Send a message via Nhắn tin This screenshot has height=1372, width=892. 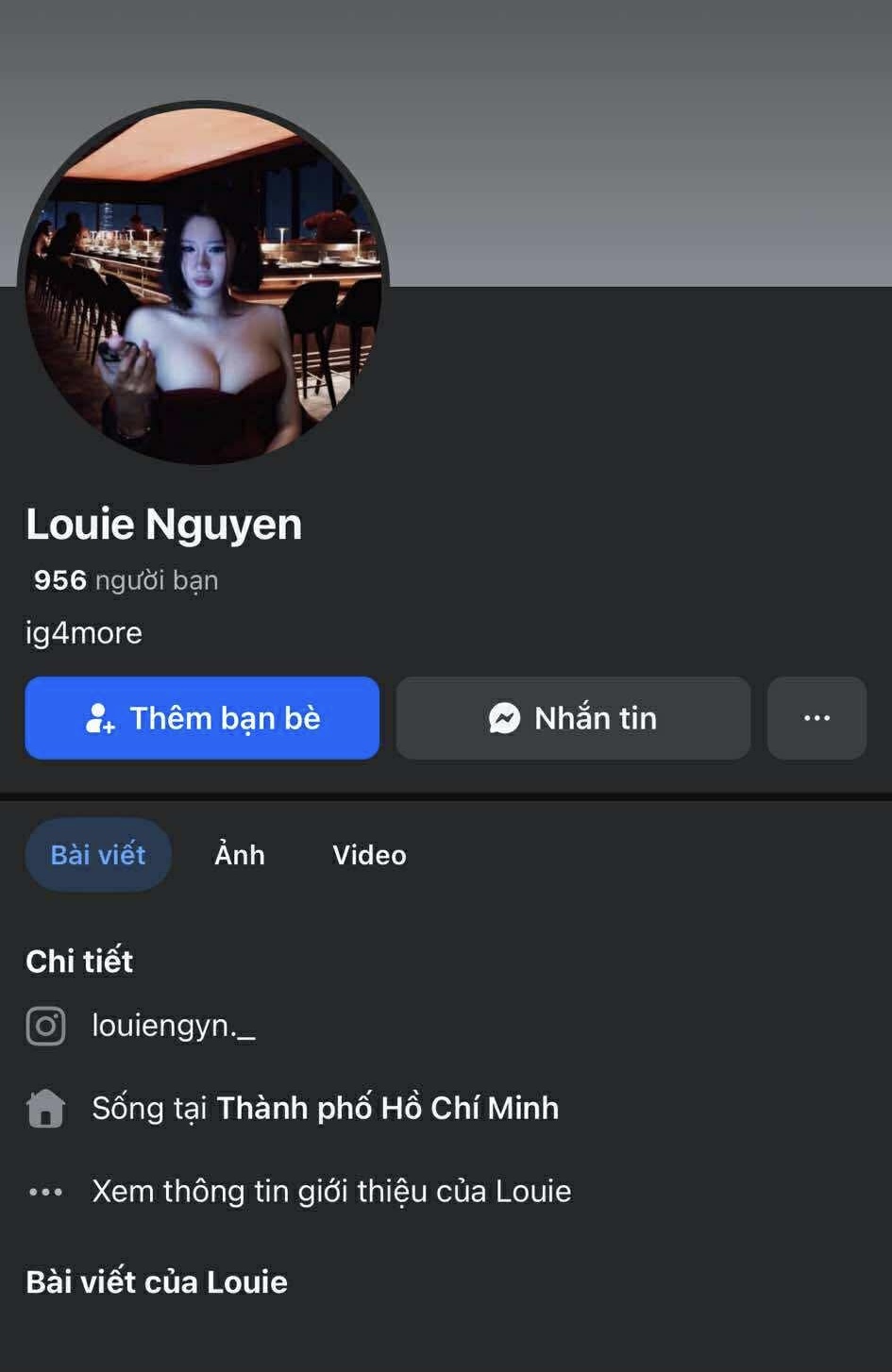[573, 718]
